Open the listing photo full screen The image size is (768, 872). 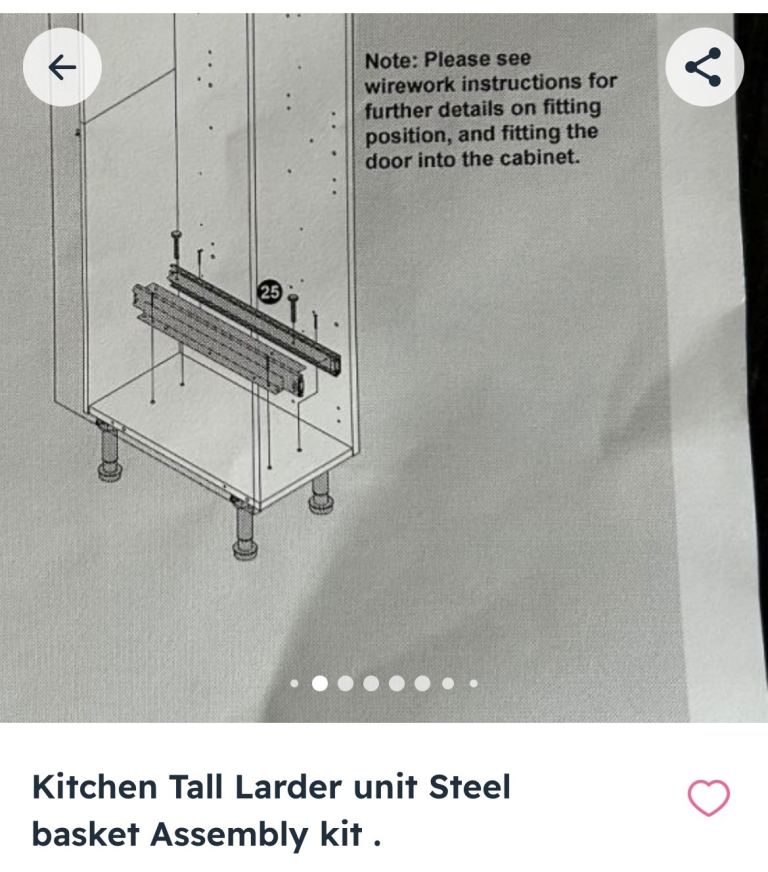[384, 367]
